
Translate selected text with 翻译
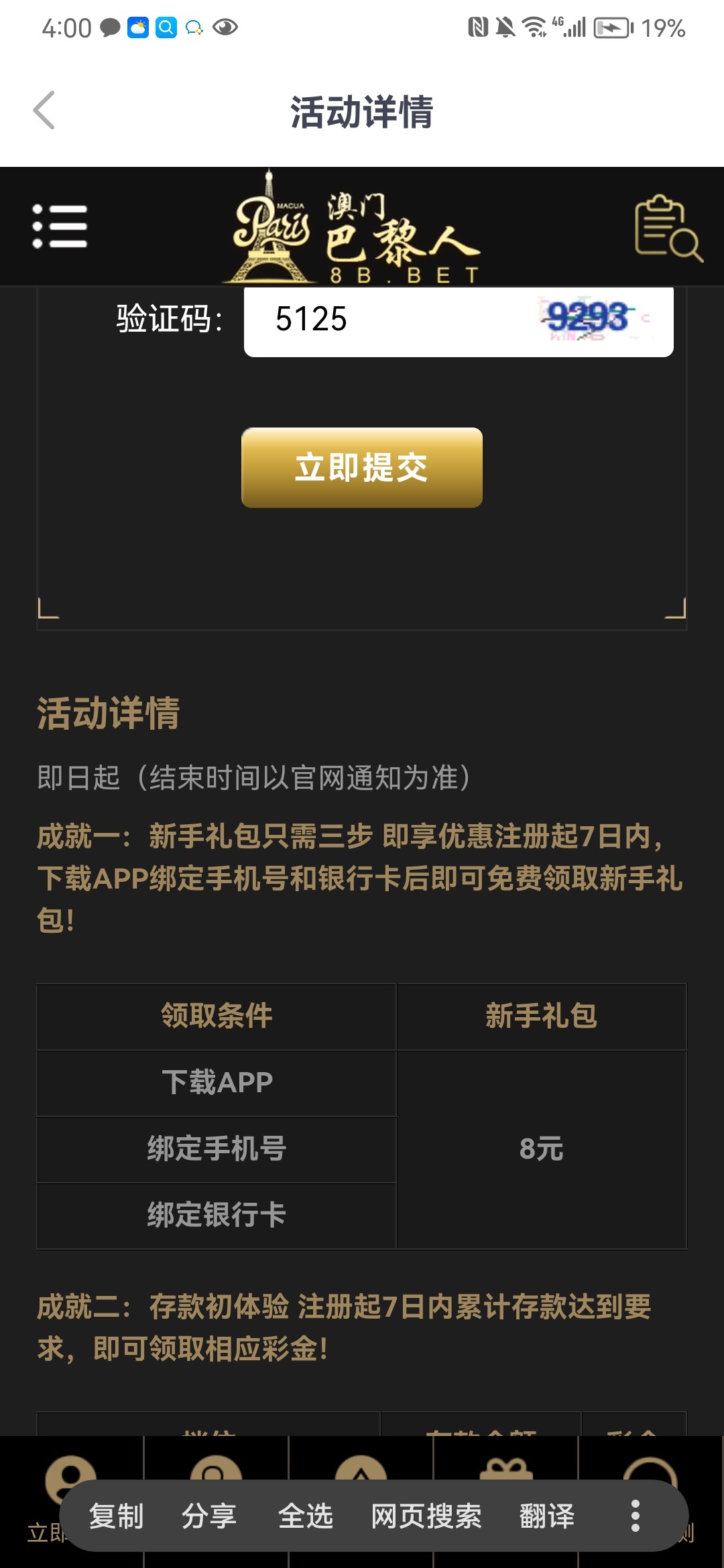coord(547,1516)
